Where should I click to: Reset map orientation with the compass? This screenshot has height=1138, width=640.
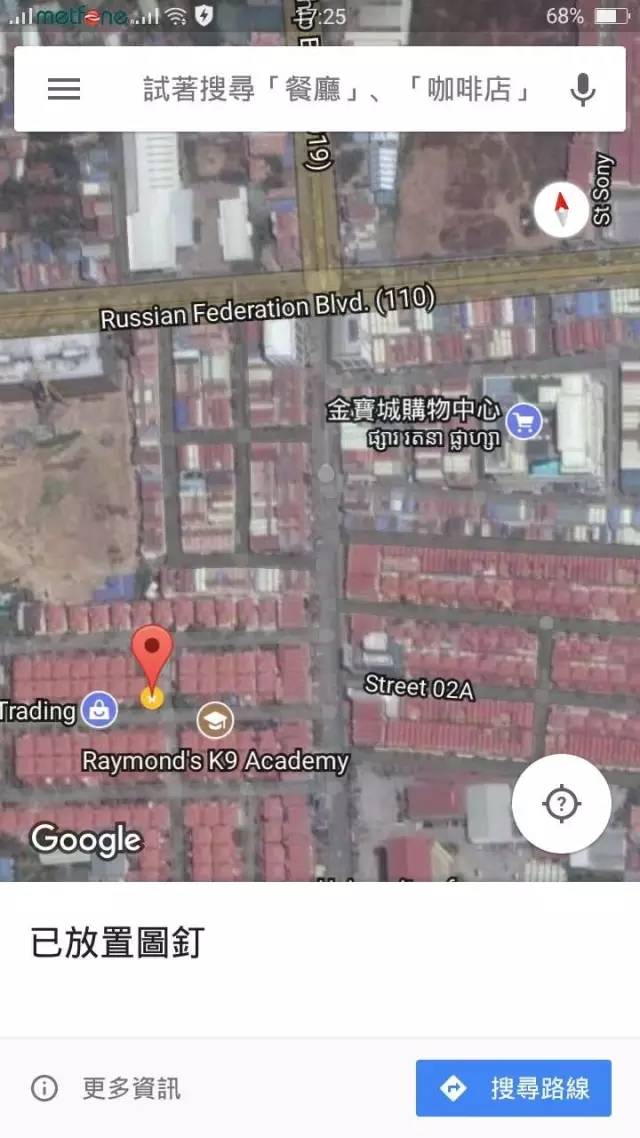click(561, 210)
